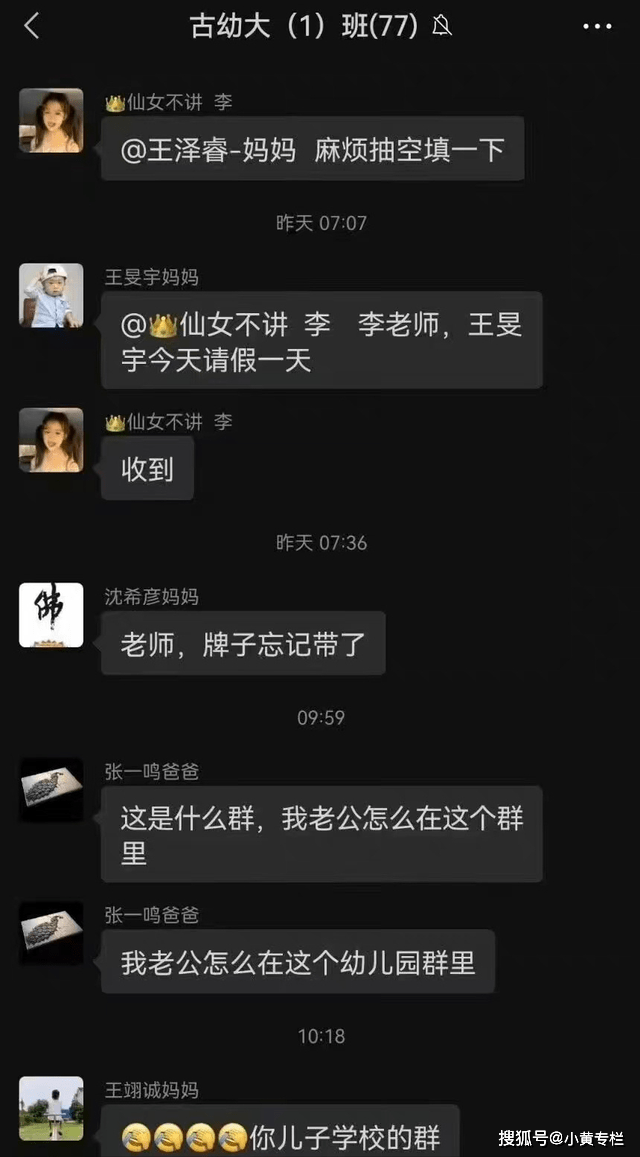
Task: Open 王旻宇妈妈's profile avatar
Action: click(51, 296)
